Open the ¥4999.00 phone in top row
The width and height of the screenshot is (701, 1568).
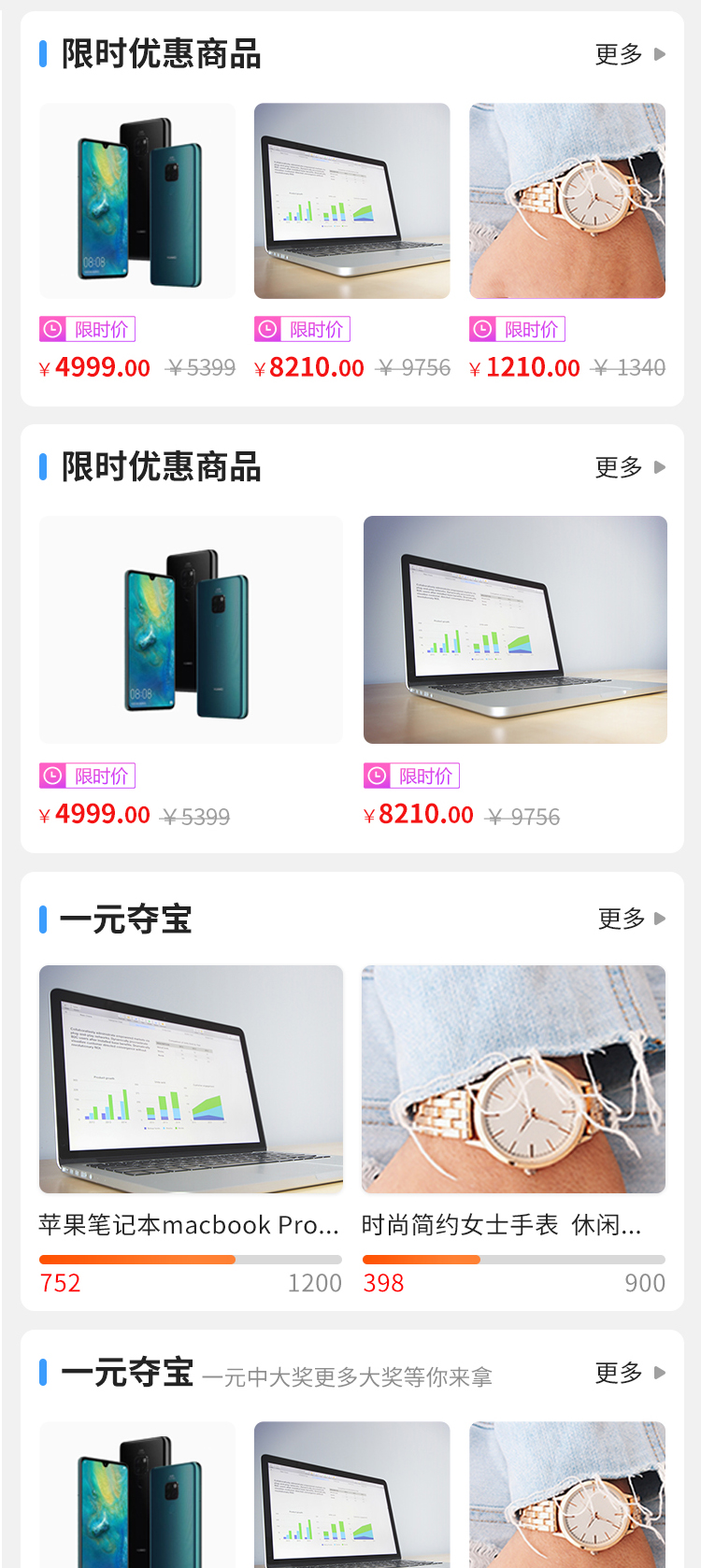point(137,201)
